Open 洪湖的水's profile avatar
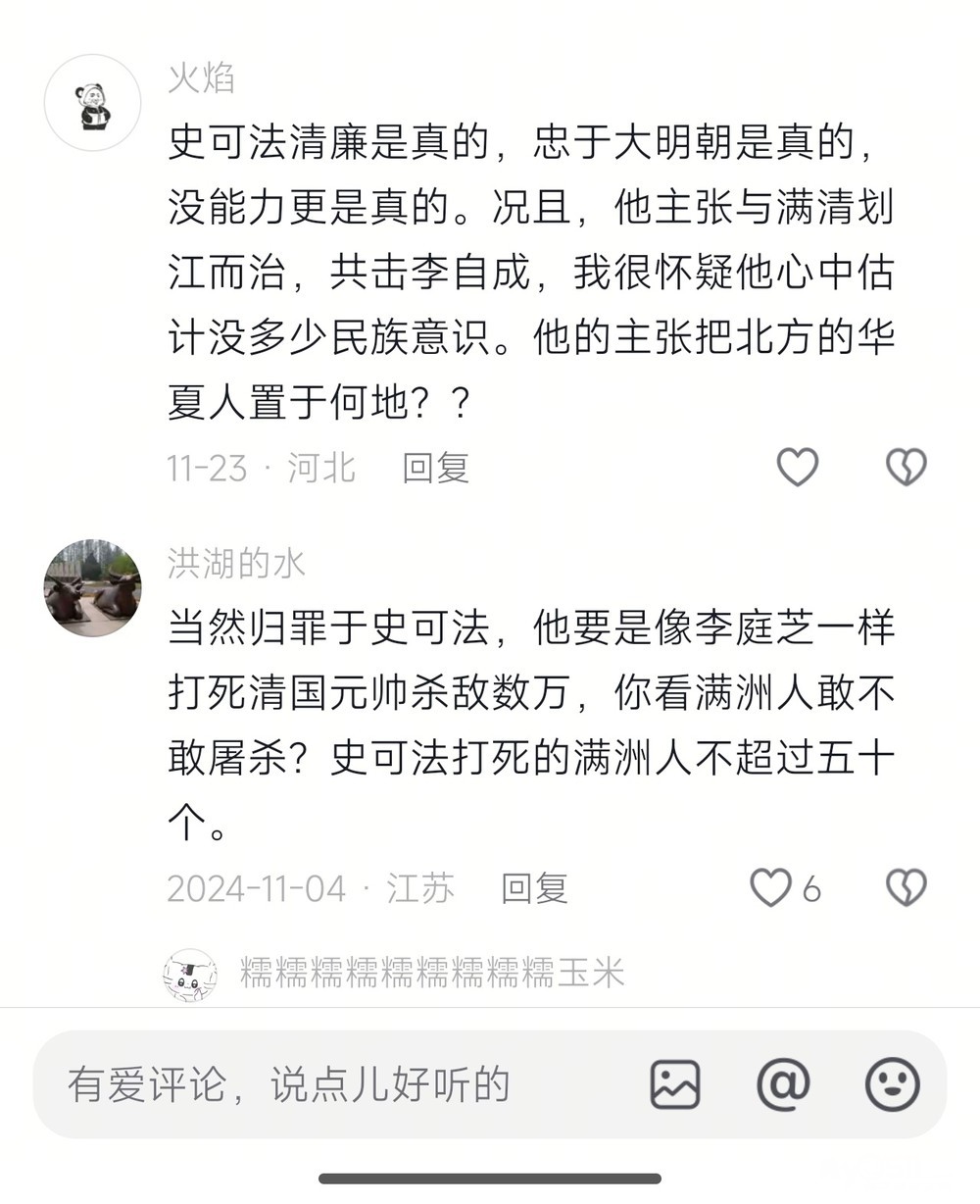Screen dimensions: 980x1204 click(x=93, y=588)
